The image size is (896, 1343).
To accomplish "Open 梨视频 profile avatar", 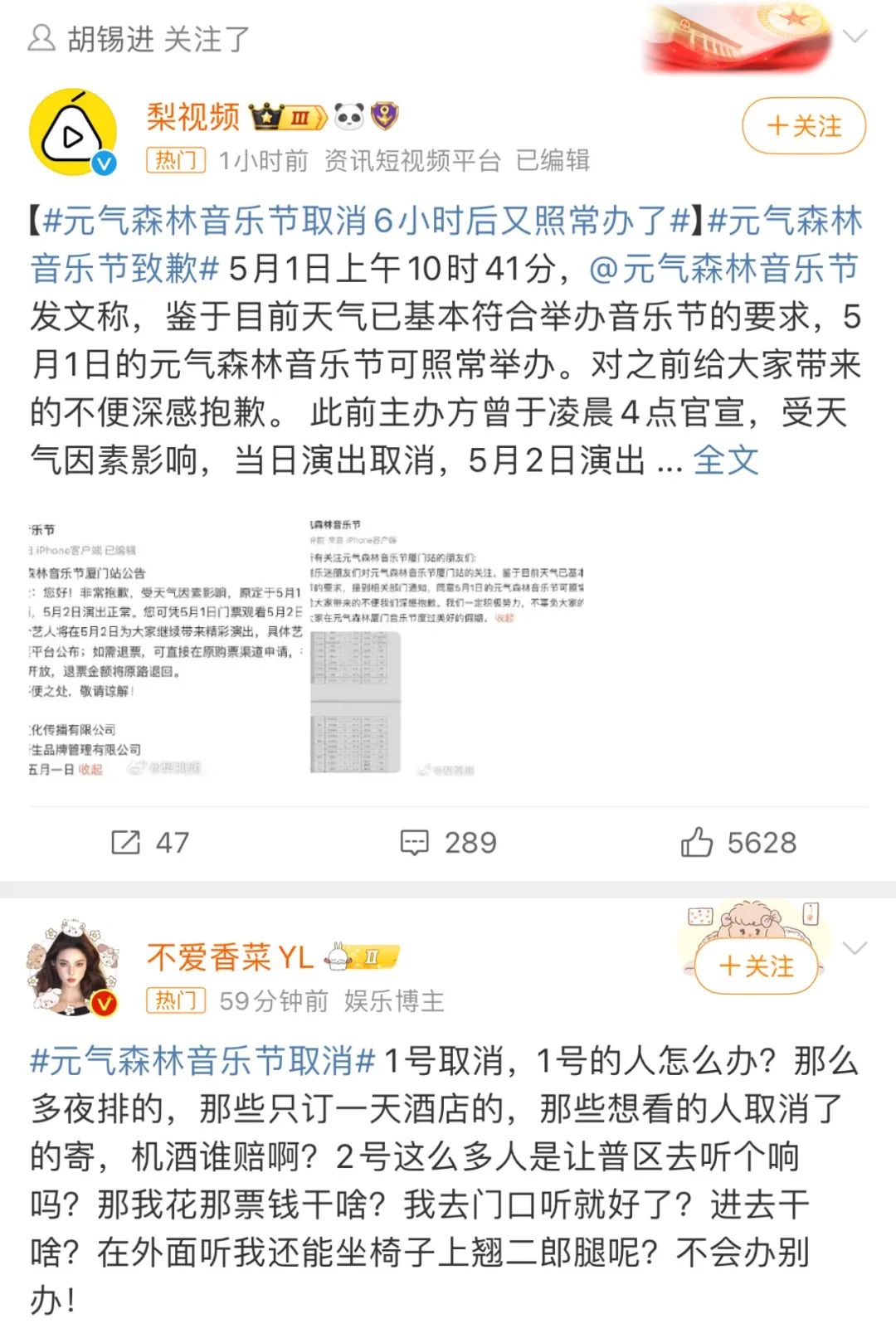I will click(73, 132).
